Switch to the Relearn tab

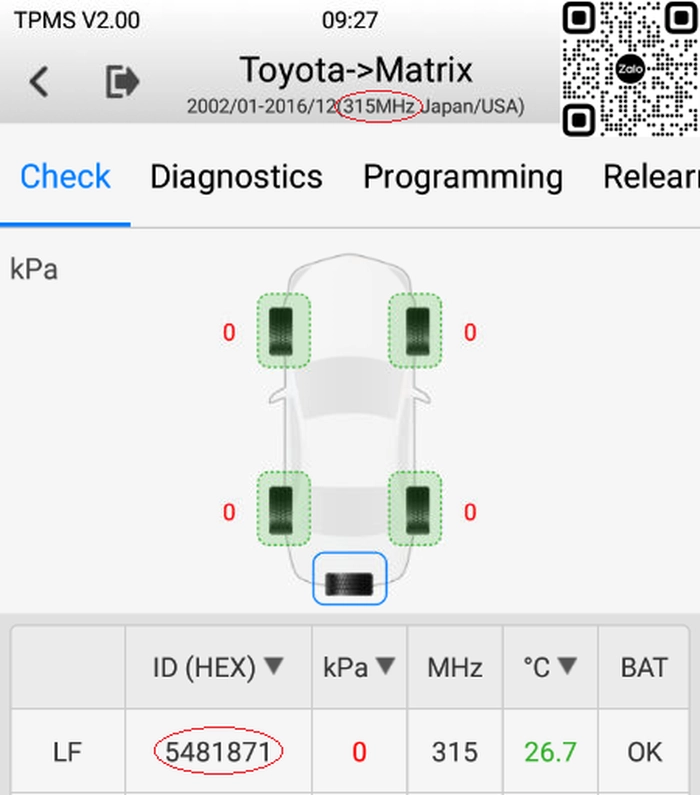(x=651, y=177)
